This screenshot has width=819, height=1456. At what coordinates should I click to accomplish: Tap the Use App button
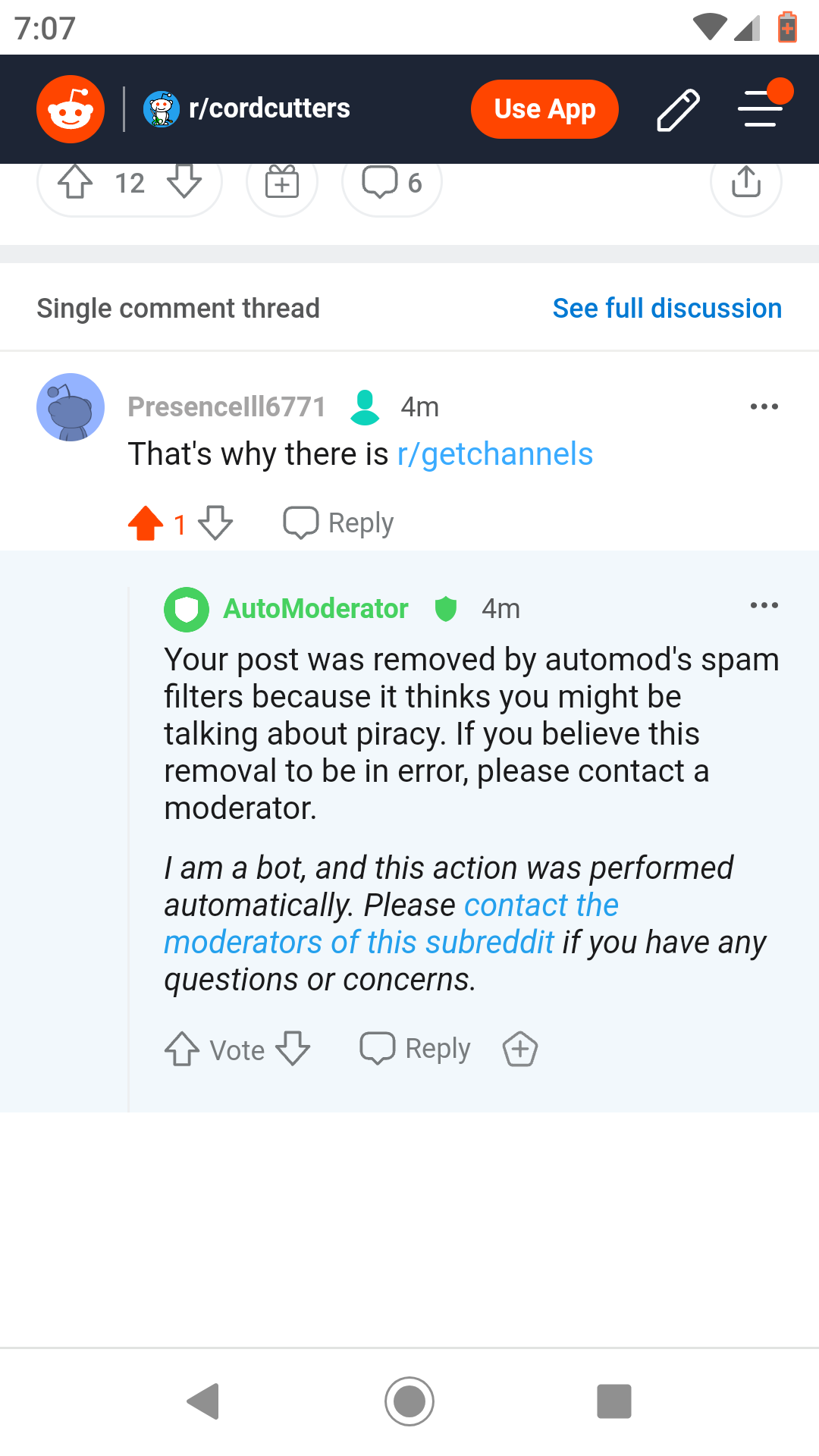pyautogui.click(x=544, y=109)
